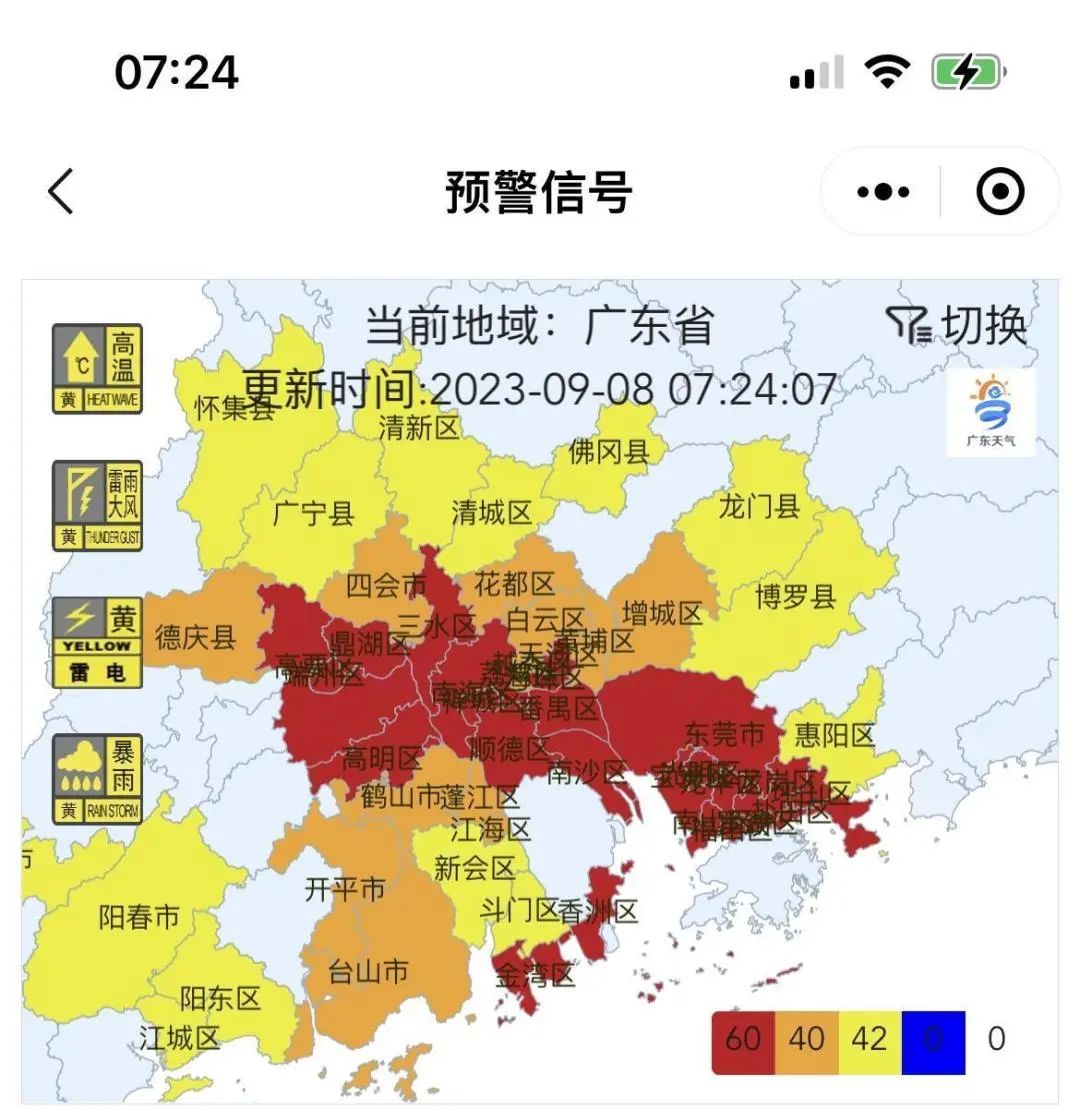Close the mini program via the circle button
Image resolution: width=1080 pixels, height=1110 pixels.
coord(1000,192)
